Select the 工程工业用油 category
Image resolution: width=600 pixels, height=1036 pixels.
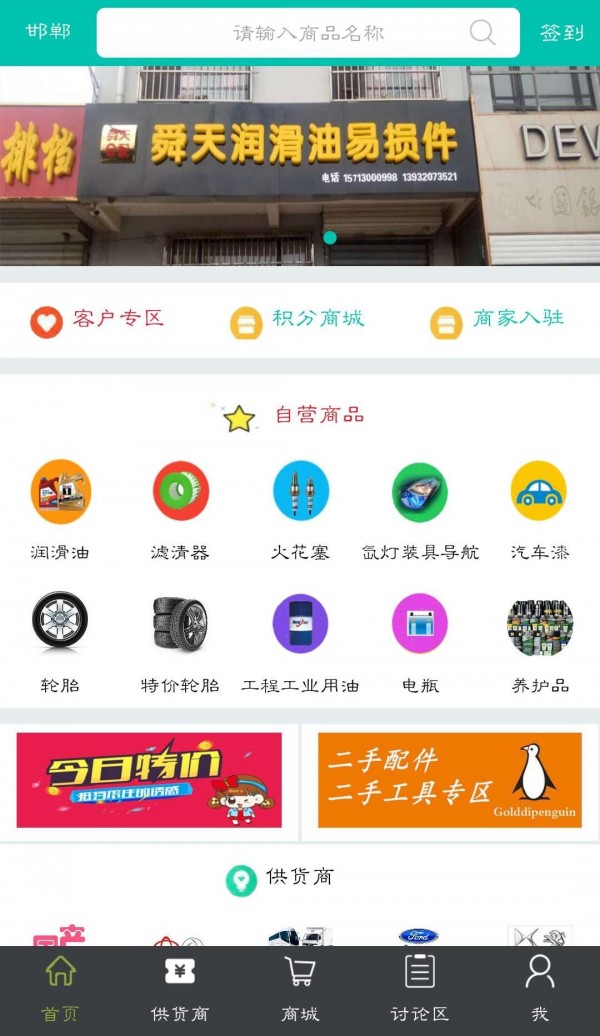click(x=300, y=641)
